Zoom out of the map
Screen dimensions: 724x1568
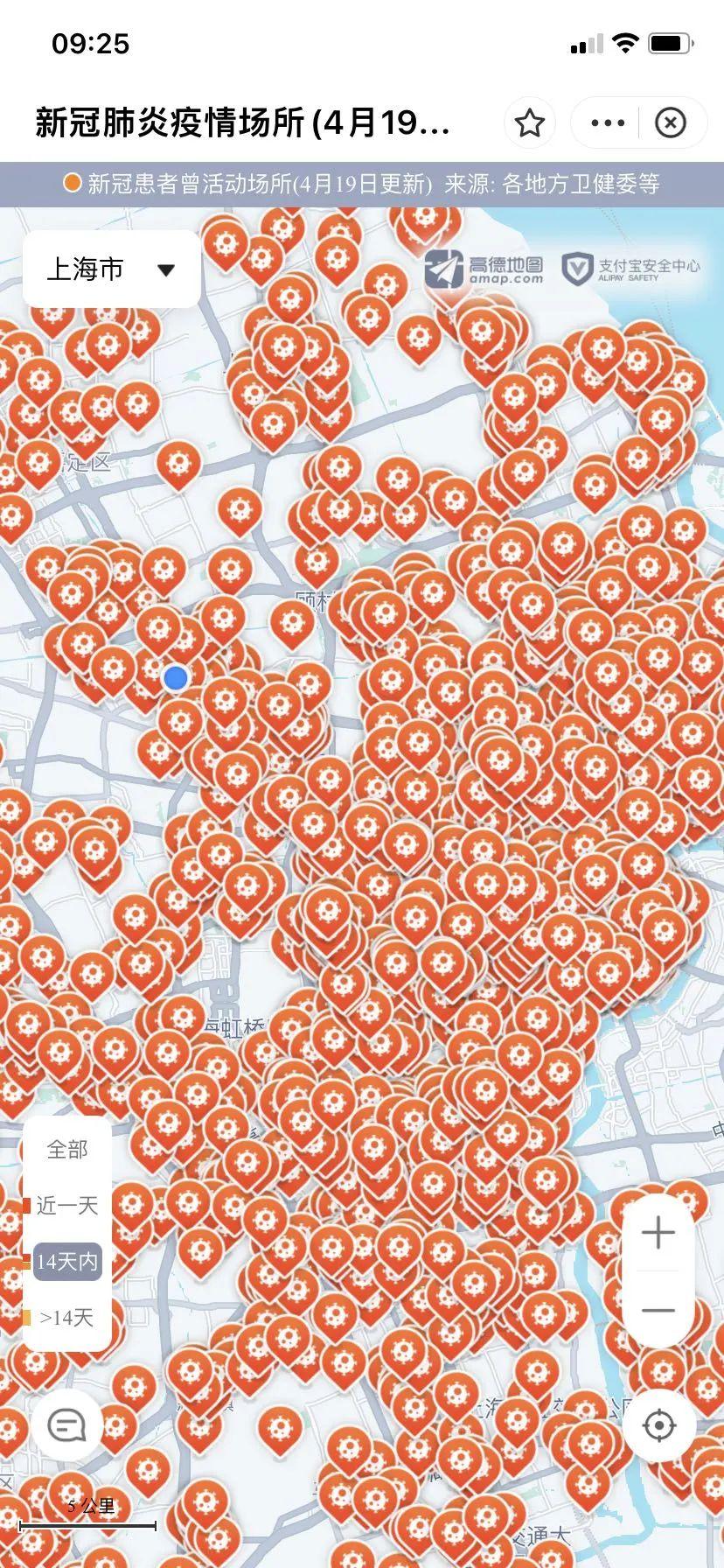658,1310
